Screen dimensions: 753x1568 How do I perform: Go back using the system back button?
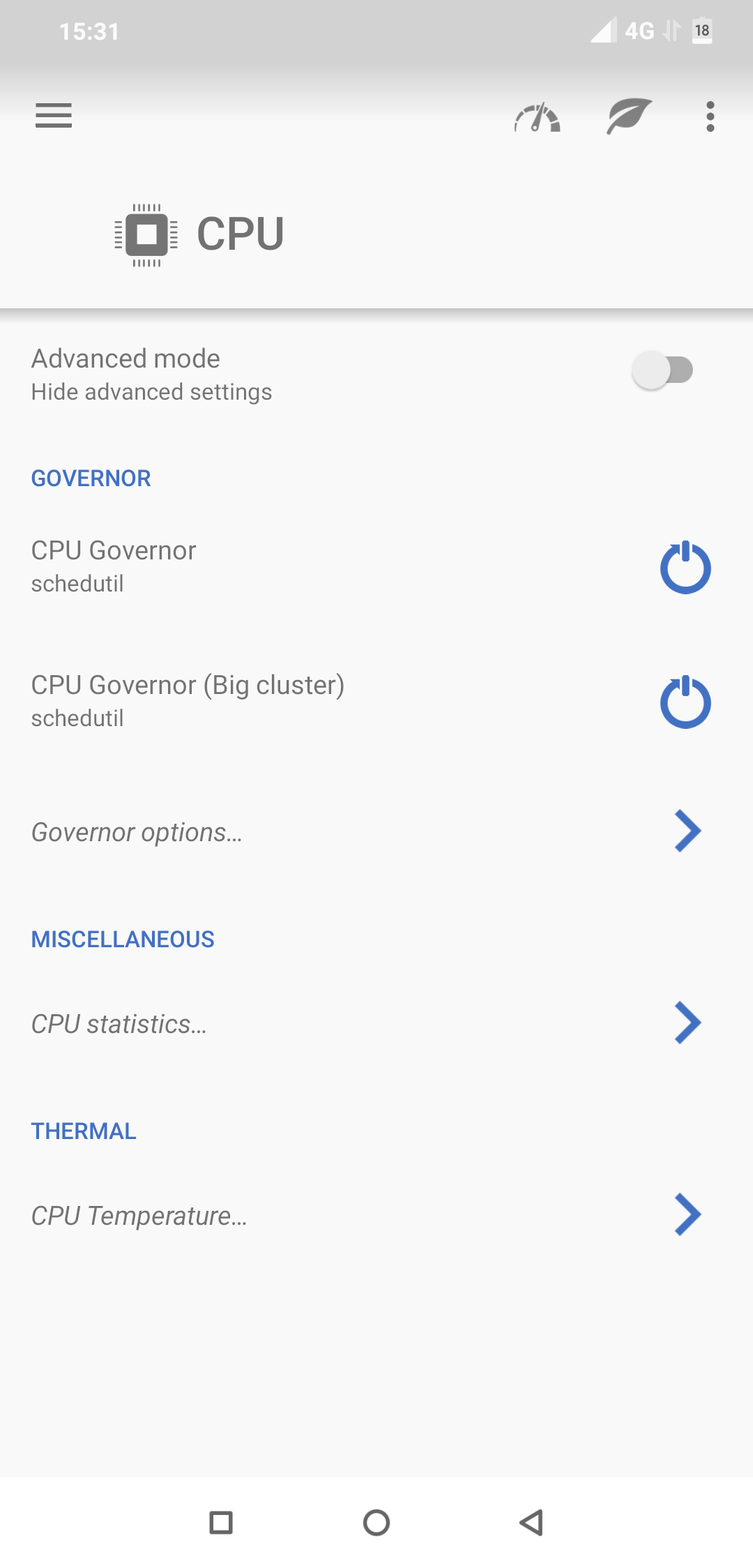point(532,1522)
